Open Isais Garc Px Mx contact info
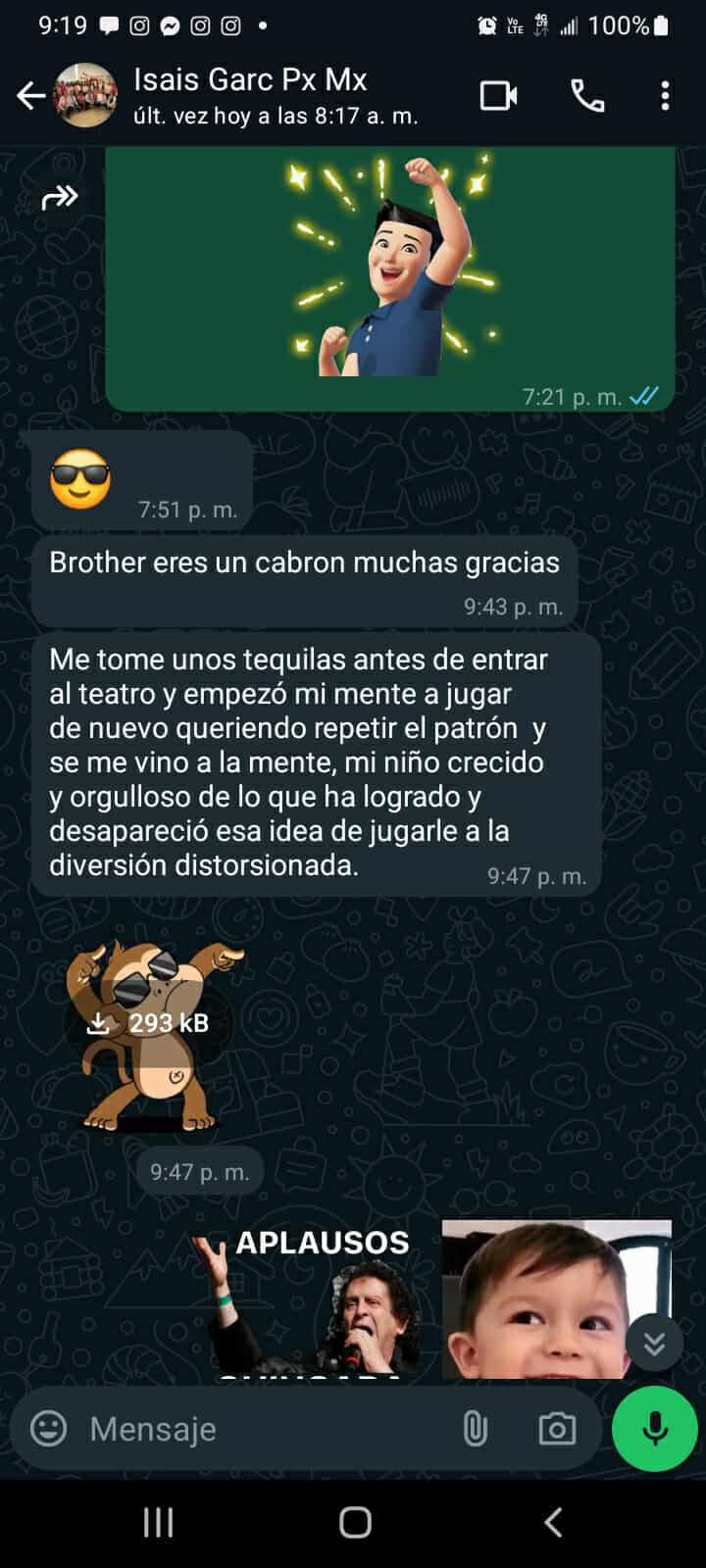 click(x=275, y=96)
